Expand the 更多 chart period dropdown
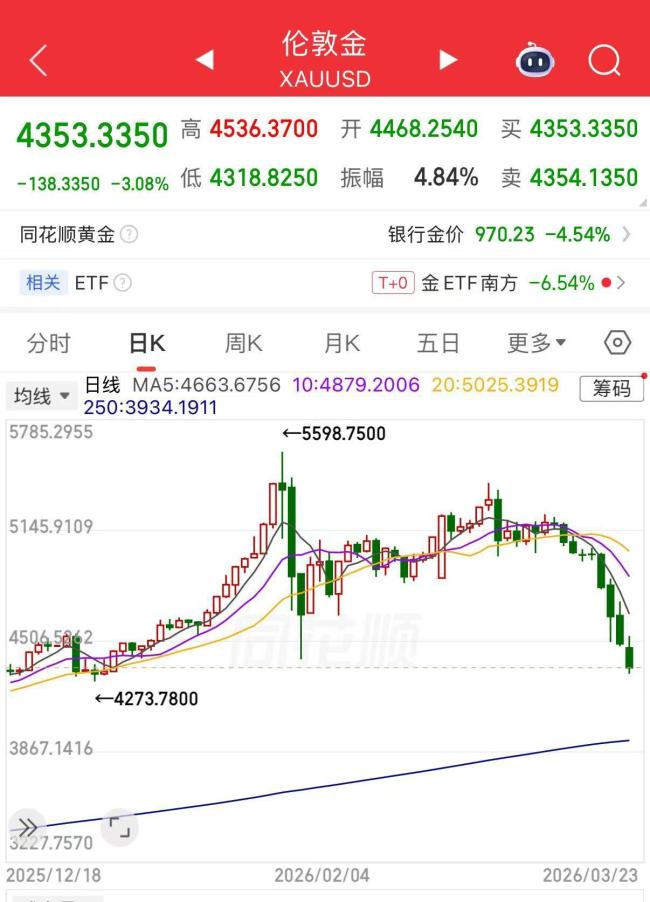 (536, 344)
